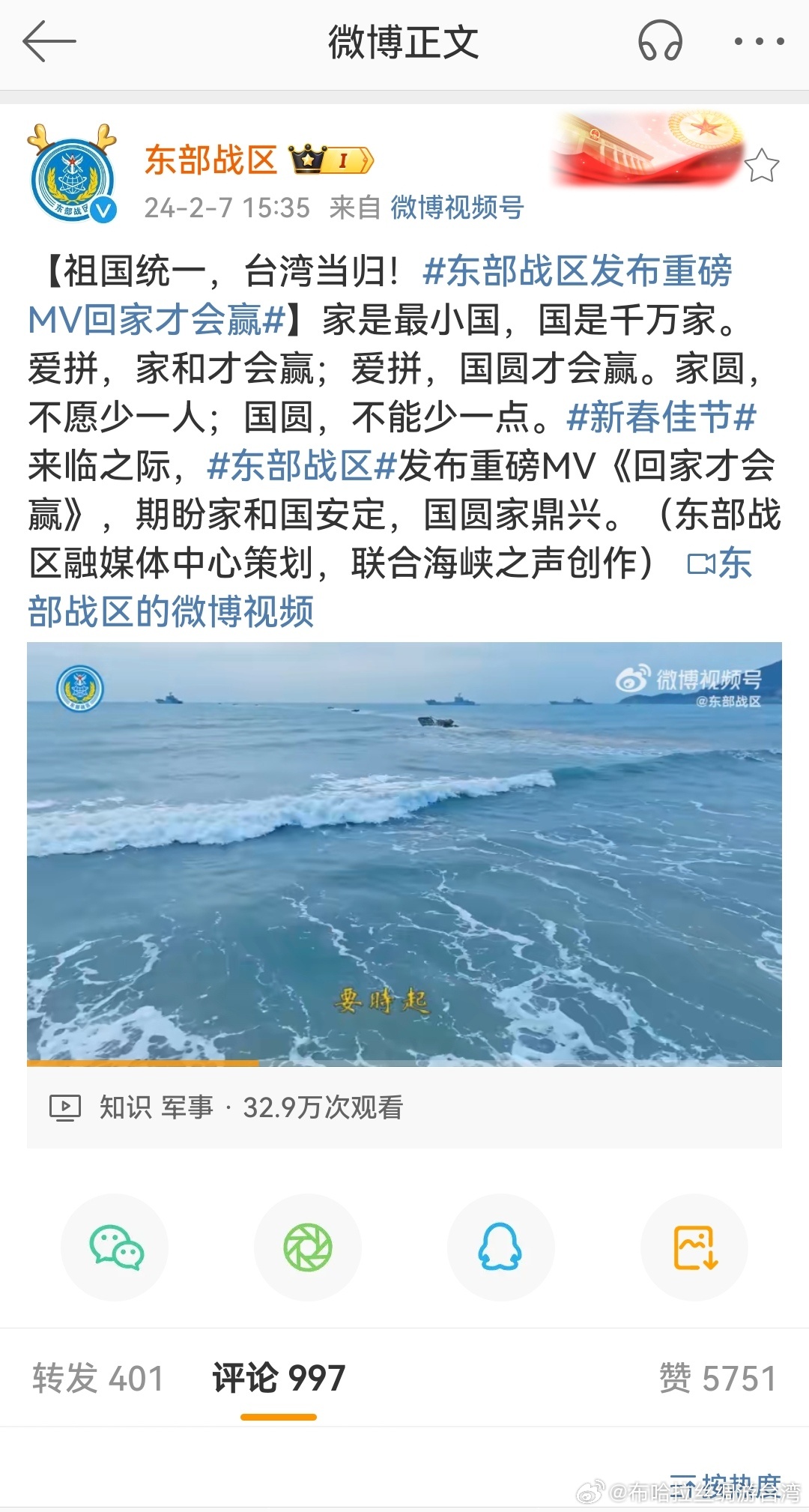Share the post to WeChat Moments

click(x=307, y=1248)
